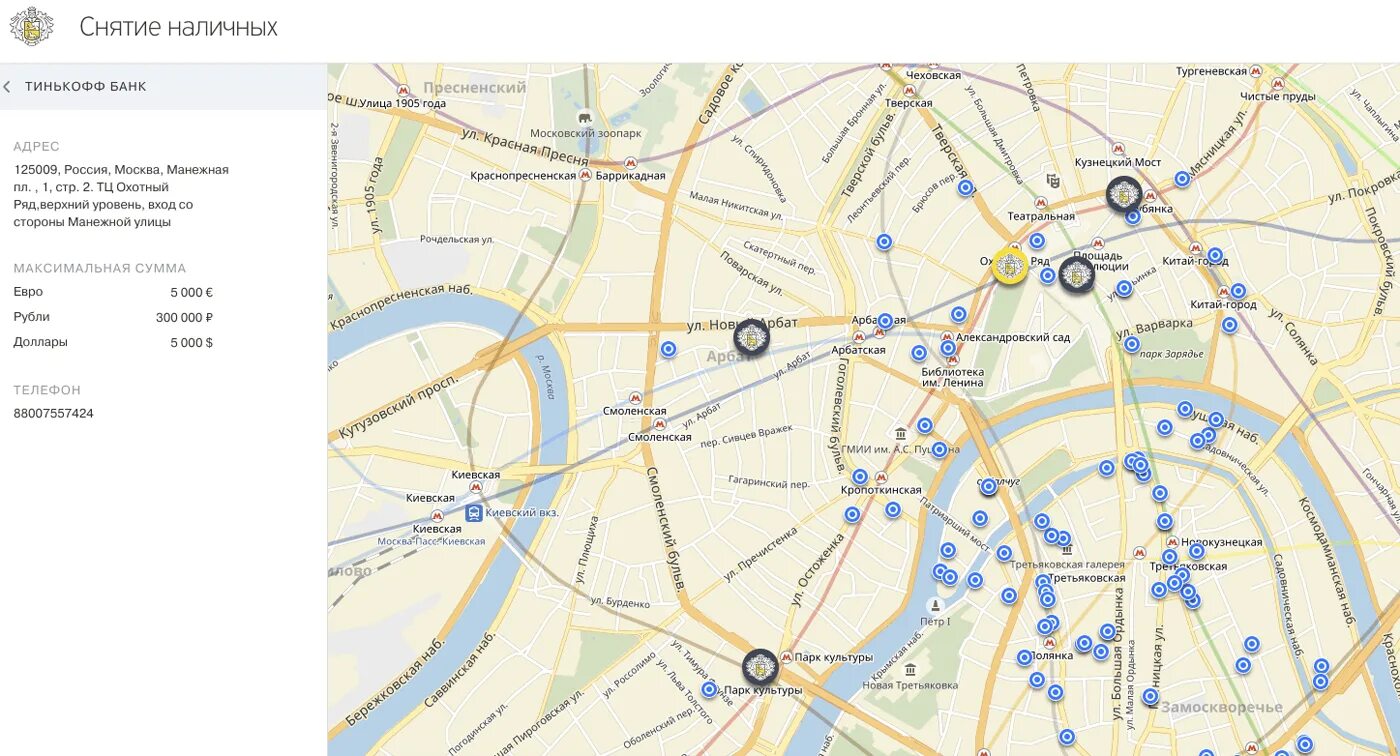The width and height of the screenshot is (1400, 756).
Task: Tap the blue marker near Смоленская on Арбат
Action: (x=668, y=349)
